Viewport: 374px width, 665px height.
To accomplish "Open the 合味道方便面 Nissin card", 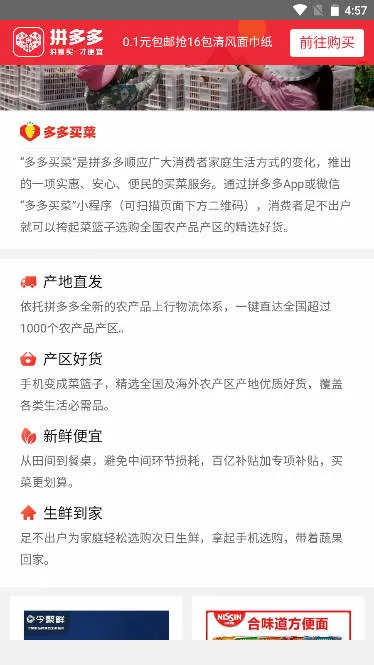I will [x=278, y=618].
